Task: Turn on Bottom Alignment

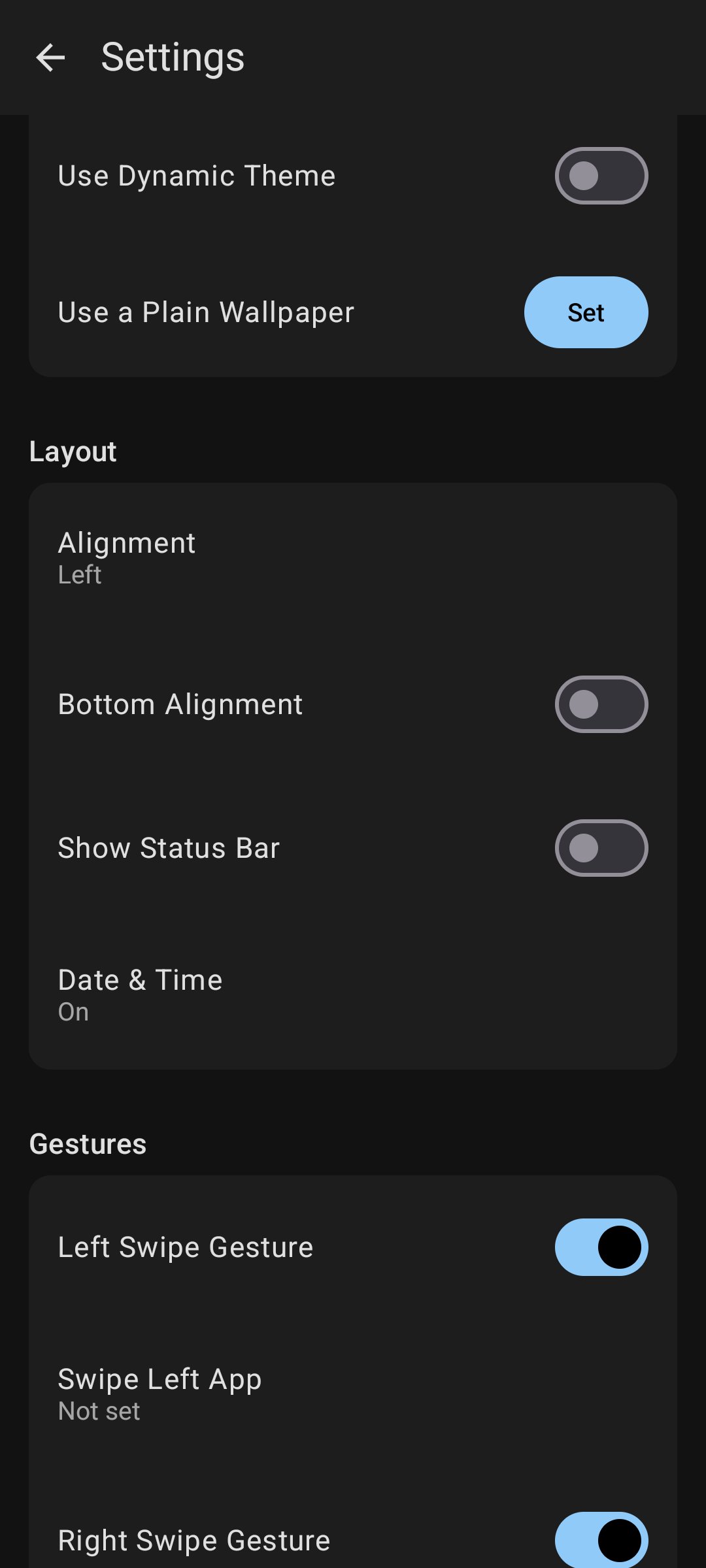Action: coord(601,704)
